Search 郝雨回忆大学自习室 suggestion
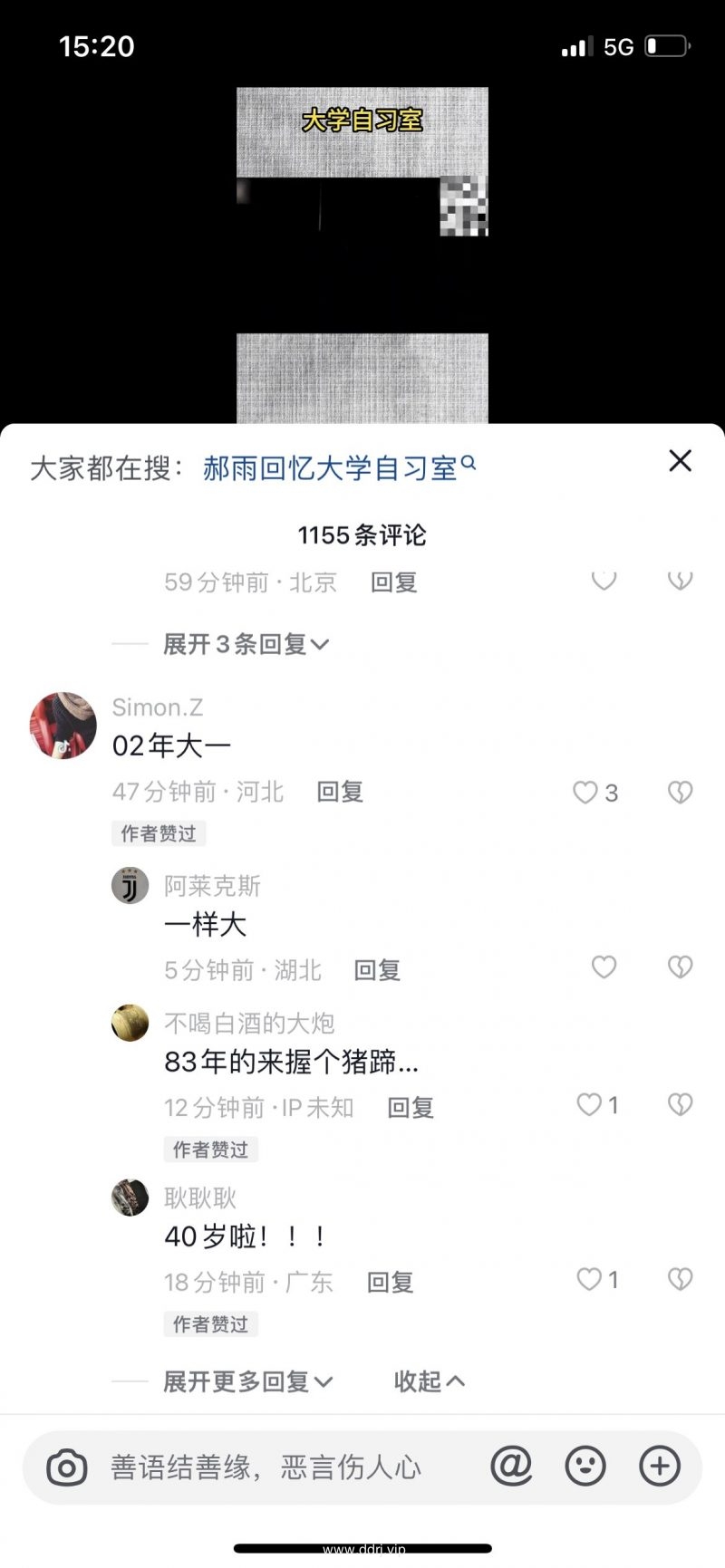 (x=337, y=468)
